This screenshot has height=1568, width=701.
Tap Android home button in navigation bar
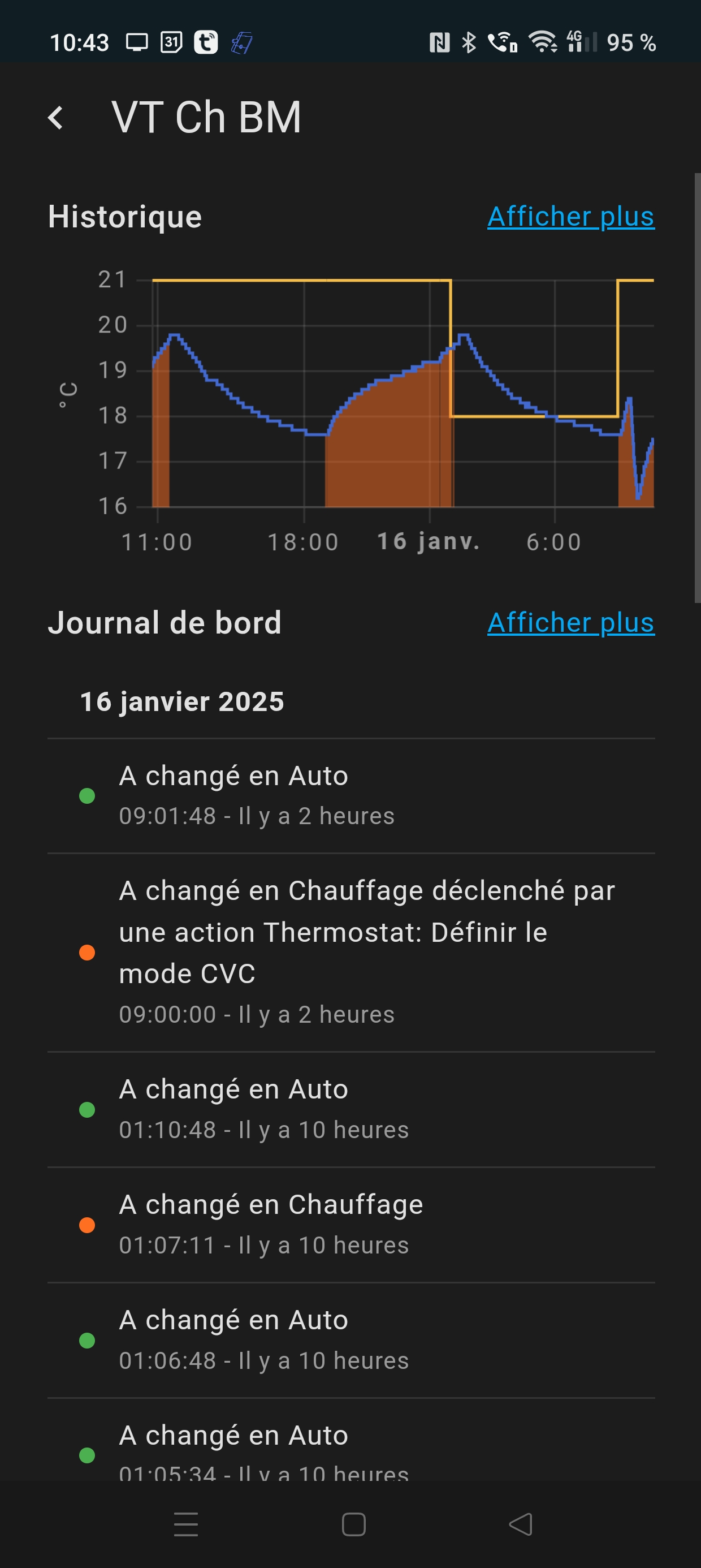point(353,1524)
